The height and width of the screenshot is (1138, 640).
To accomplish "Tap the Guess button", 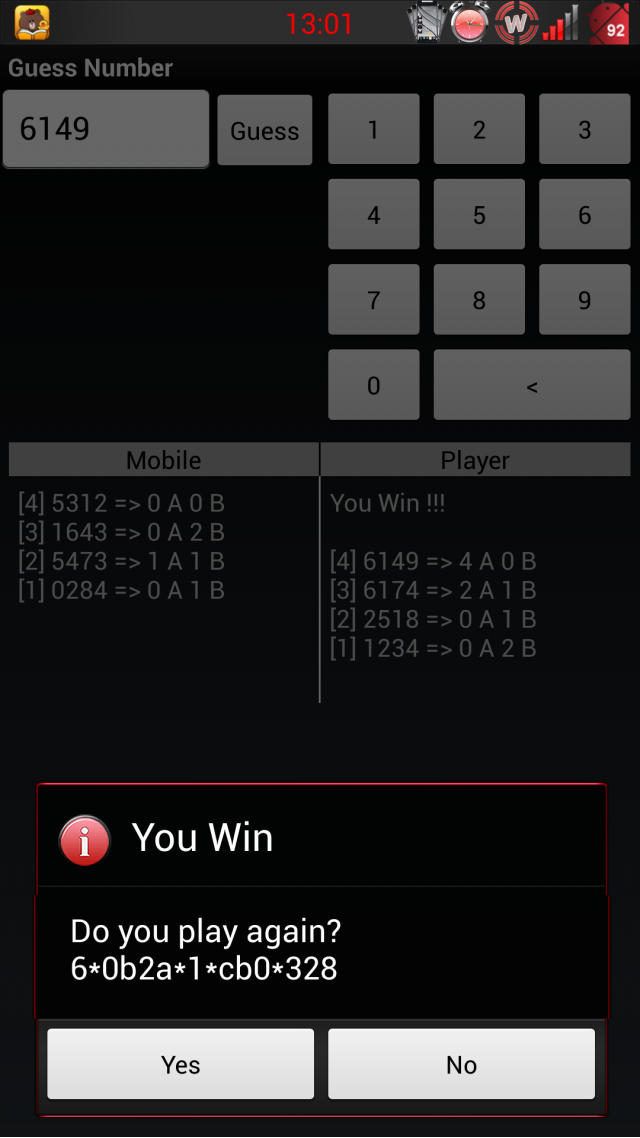I will coord(265,130).
